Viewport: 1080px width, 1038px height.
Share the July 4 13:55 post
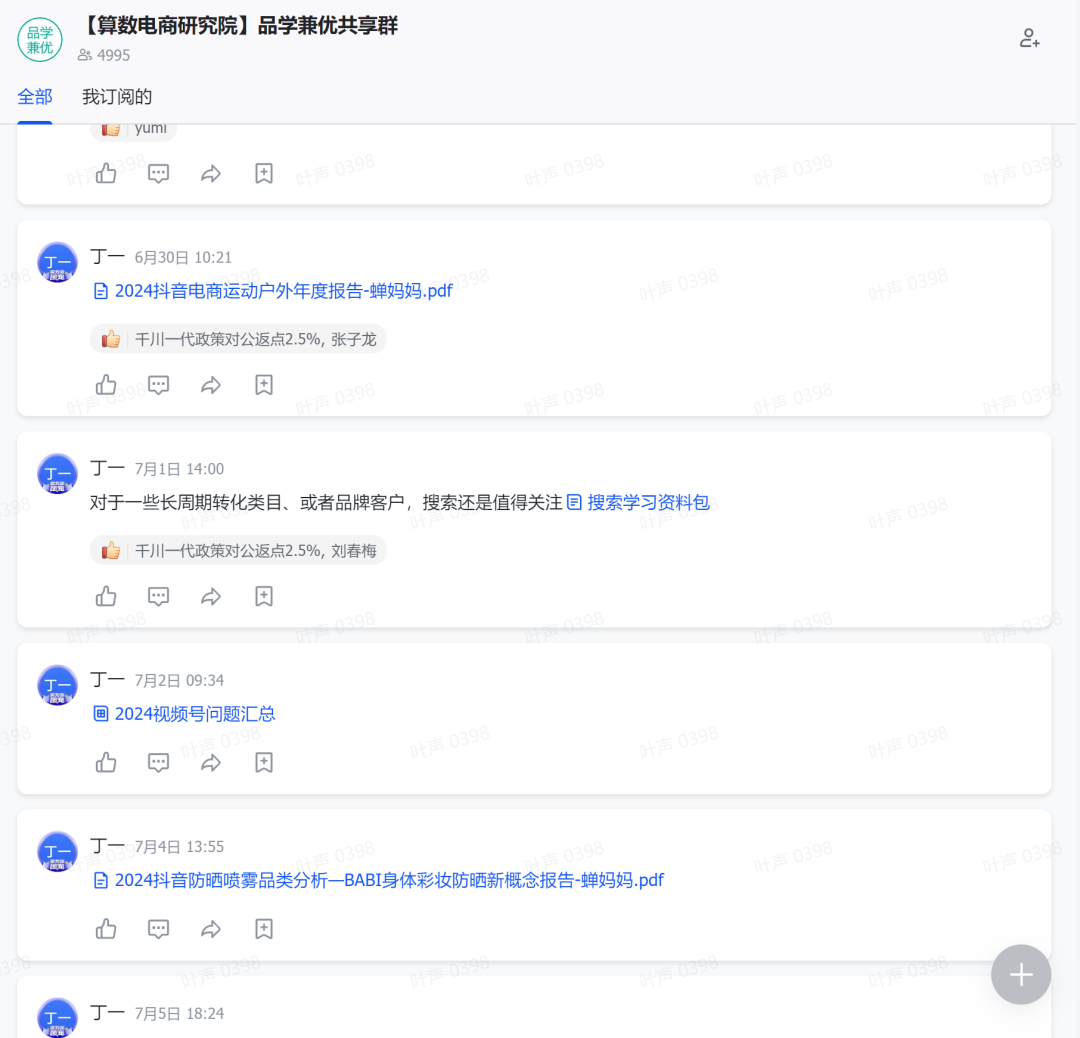coord(211,929)
